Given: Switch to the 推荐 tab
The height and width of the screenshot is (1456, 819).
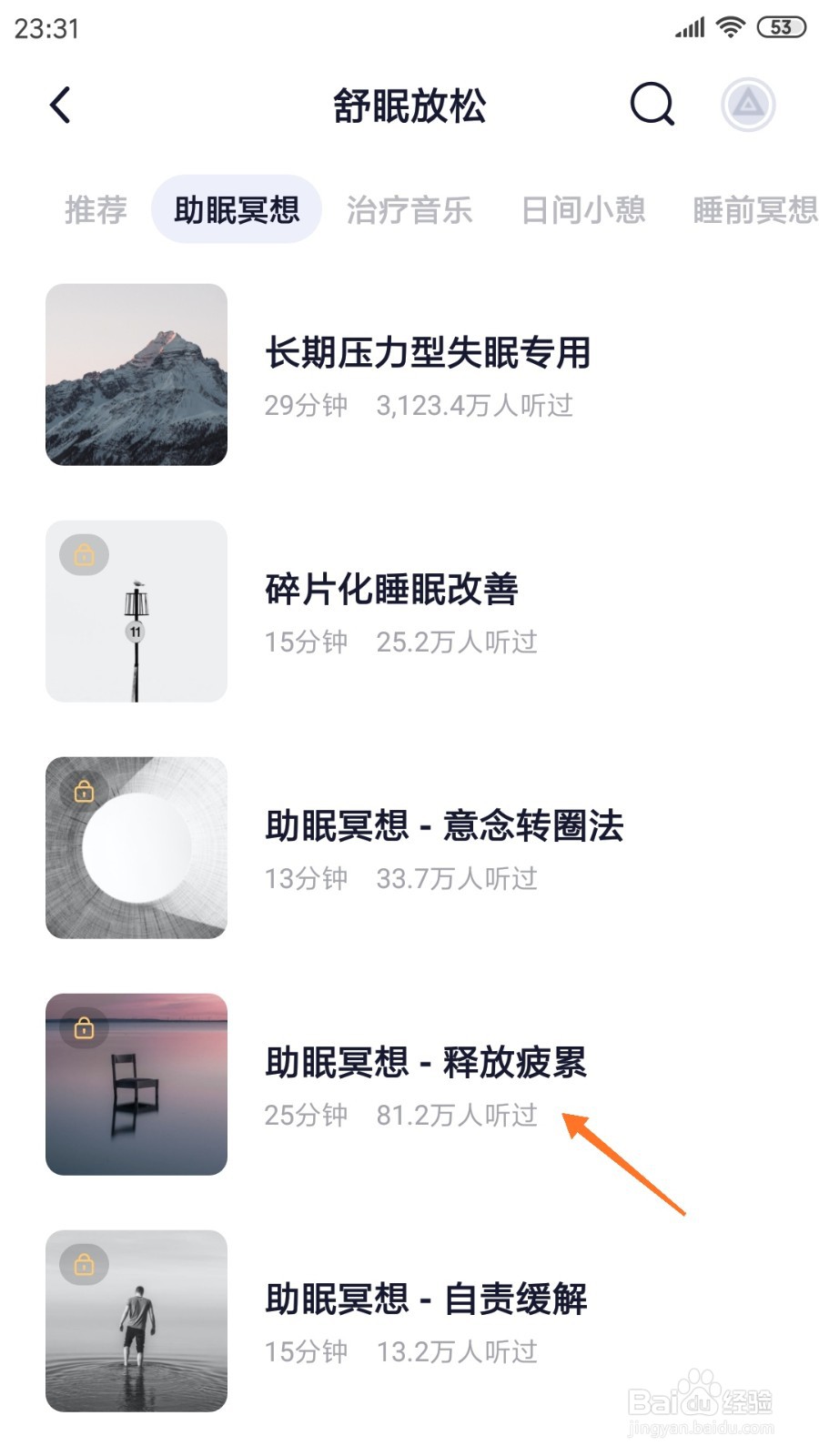Looking at the screenshot, I should pyautogui.click(x=96, y=210).
